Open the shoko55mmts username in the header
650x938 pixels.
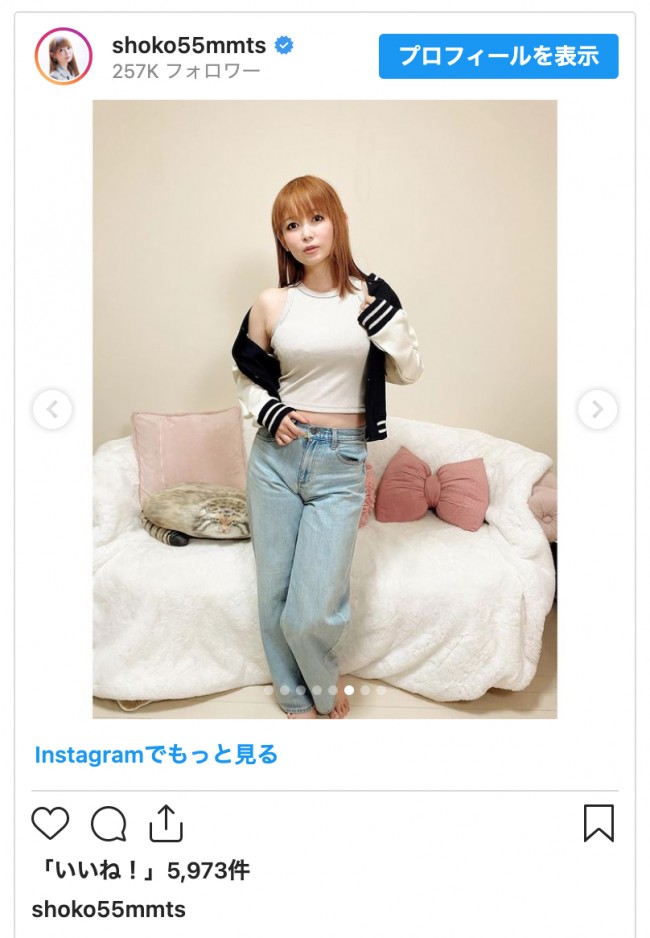pyautogui.click(x=189, y=45)
